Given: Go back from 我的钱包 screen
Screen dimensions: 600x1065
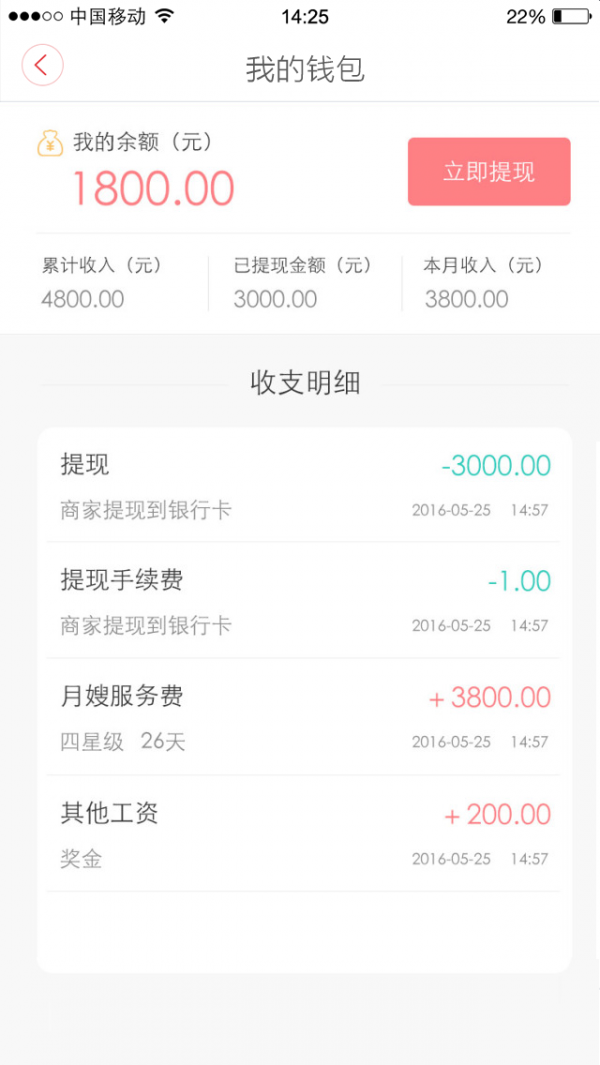Looking at the screenshot, I should [42, 66].
